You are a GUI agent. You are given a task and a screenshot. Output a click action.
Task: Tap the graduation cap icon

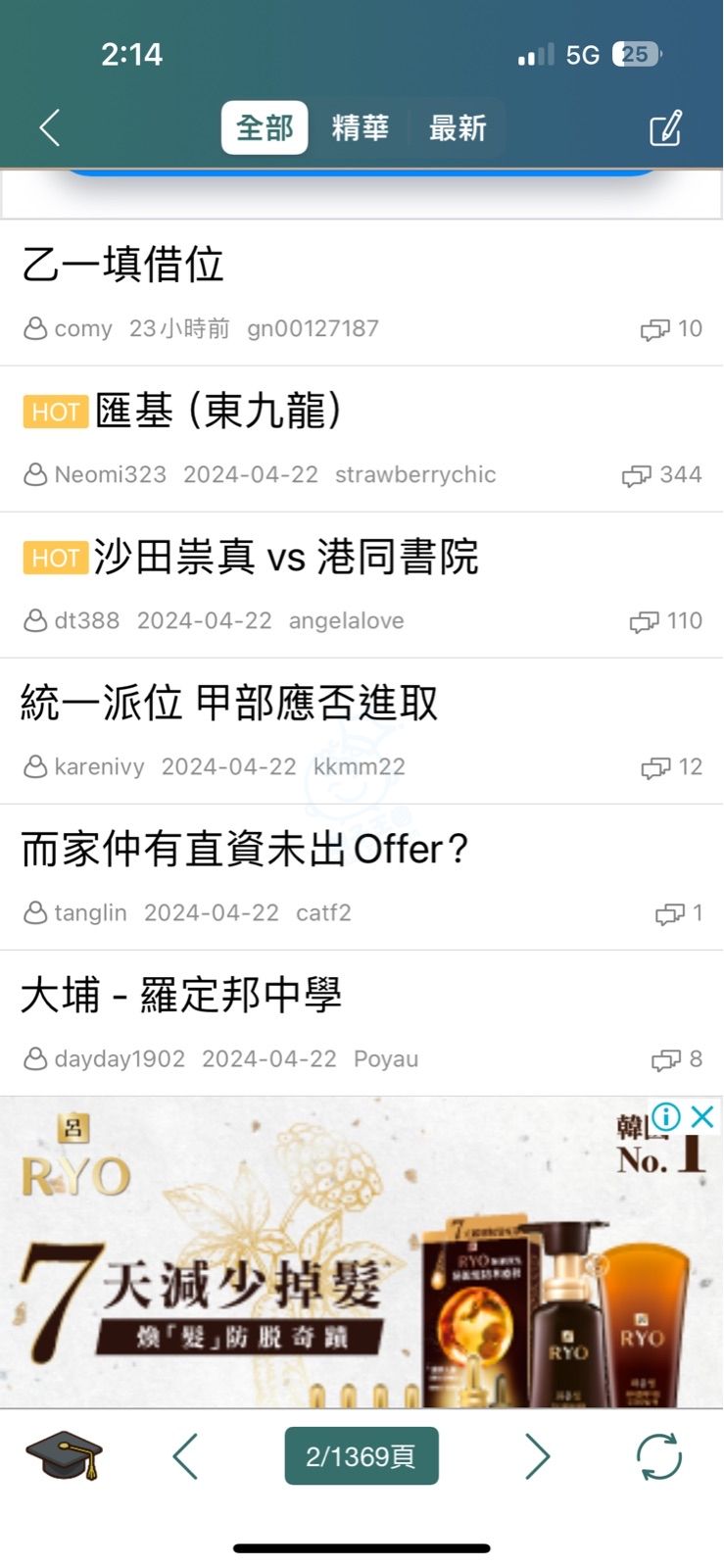[64, 1455]
